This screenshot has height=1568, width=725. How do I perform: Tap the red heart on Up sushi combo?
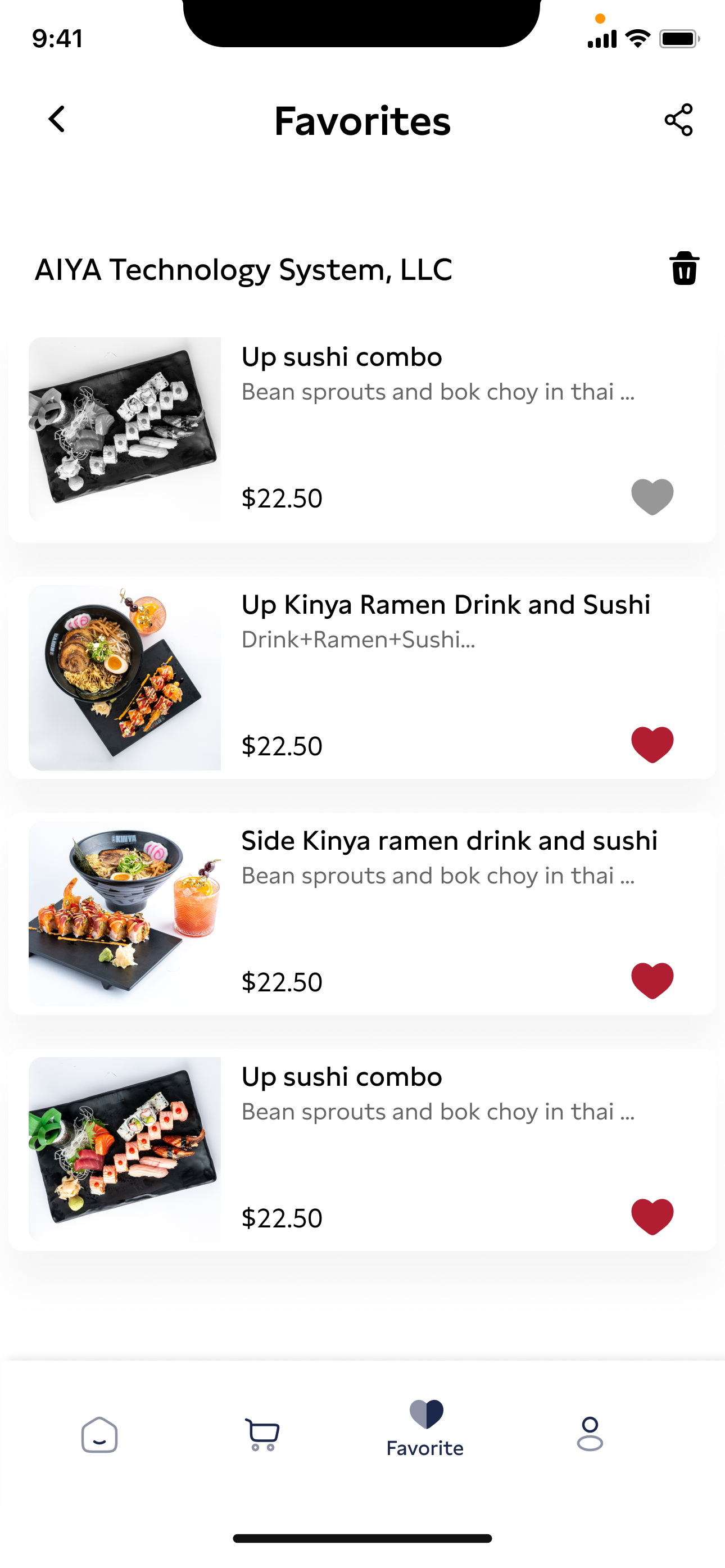click(652, 1216)
